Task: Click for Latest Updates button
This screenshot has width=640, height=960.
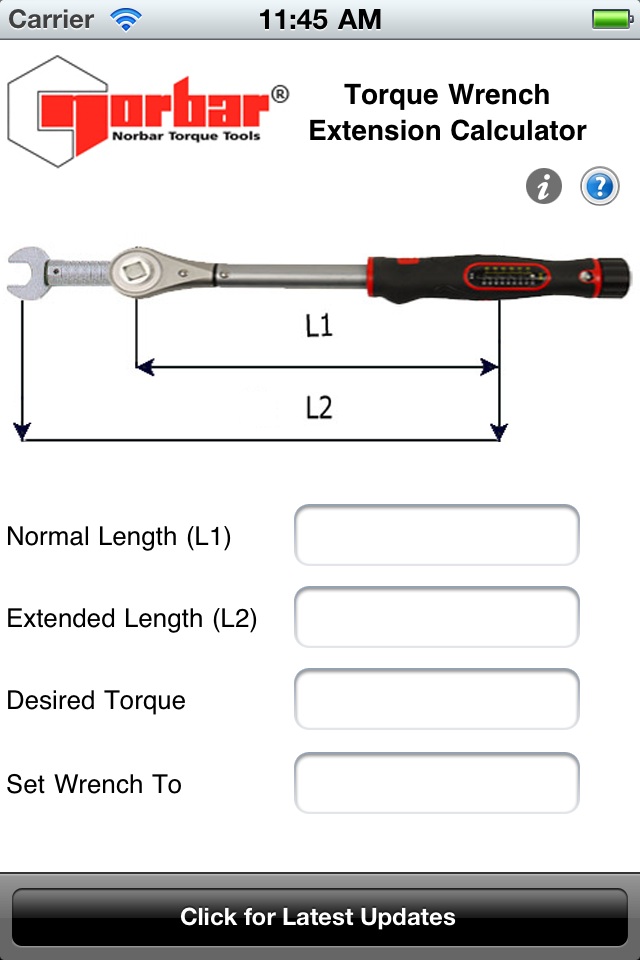Action: pyautogui.click(x=319, y=917)
